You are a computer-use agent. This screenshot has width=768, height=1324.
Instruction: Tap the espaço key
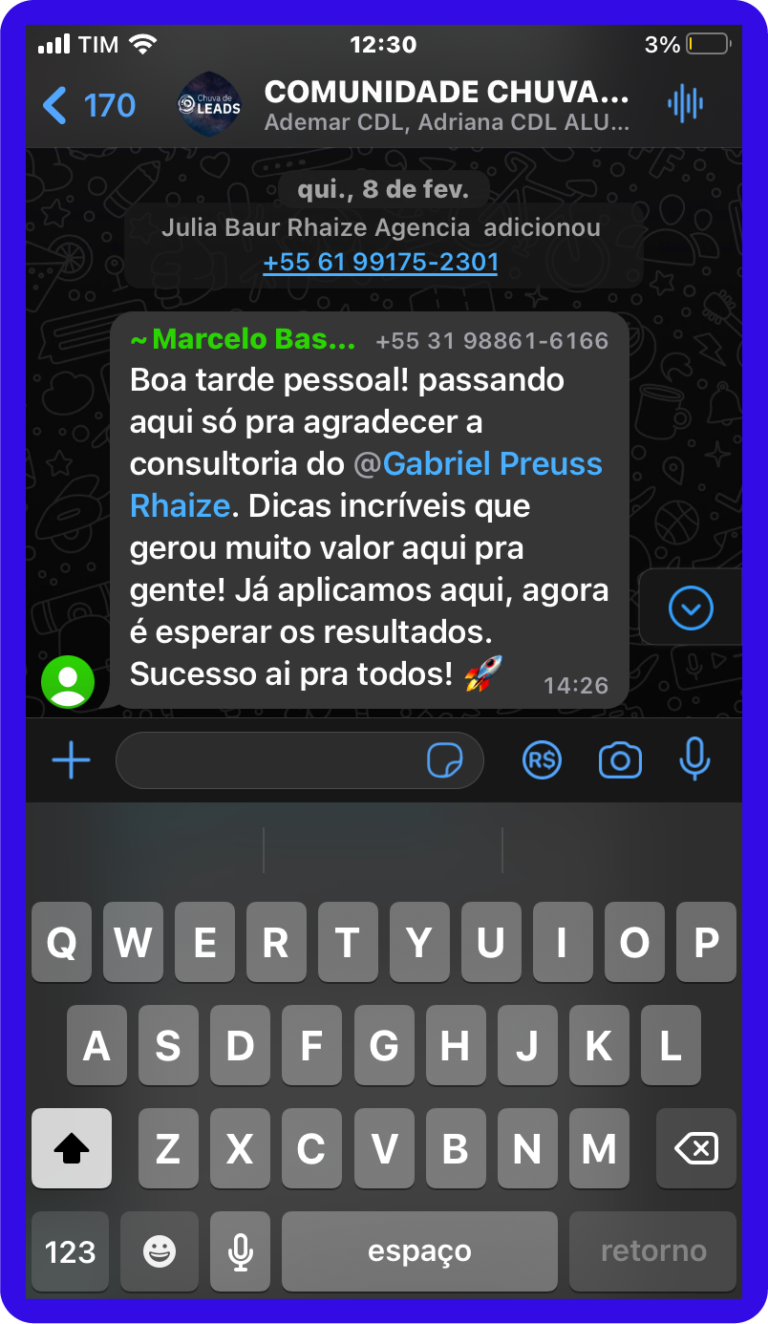419,1250
